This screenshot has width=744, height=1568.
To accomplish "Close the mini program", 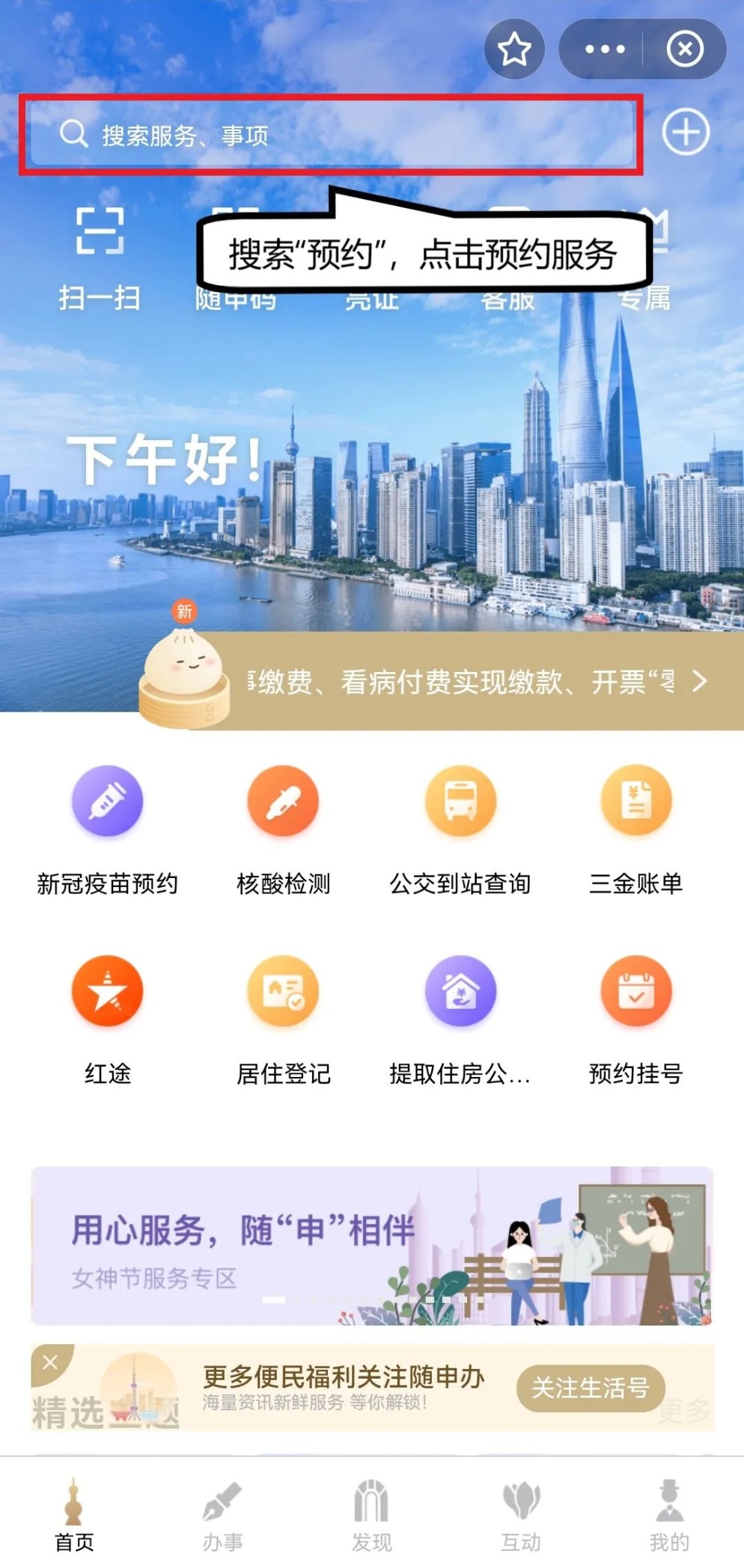I will click(x=684, y=49).
